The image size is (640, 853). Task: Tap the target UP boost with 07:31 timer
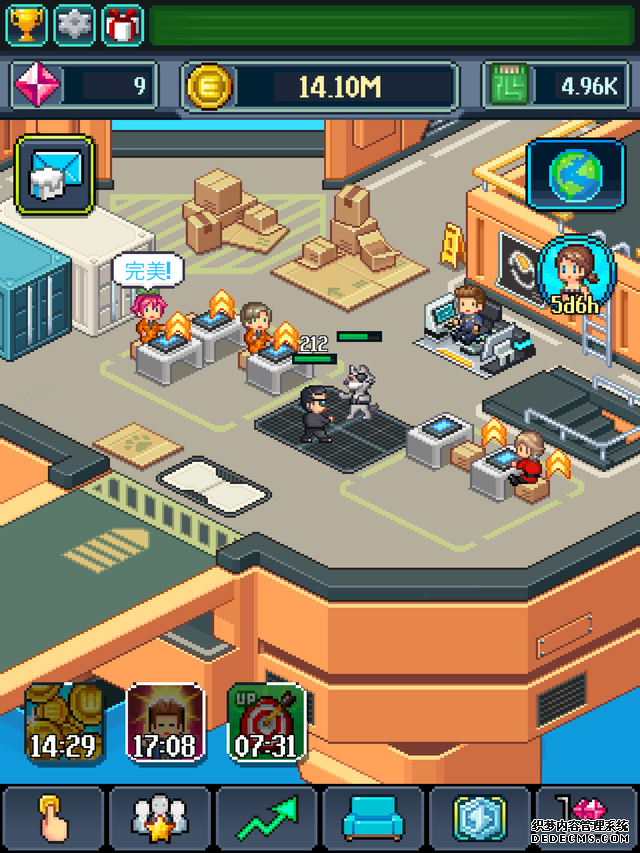click(x=265, y=721)
